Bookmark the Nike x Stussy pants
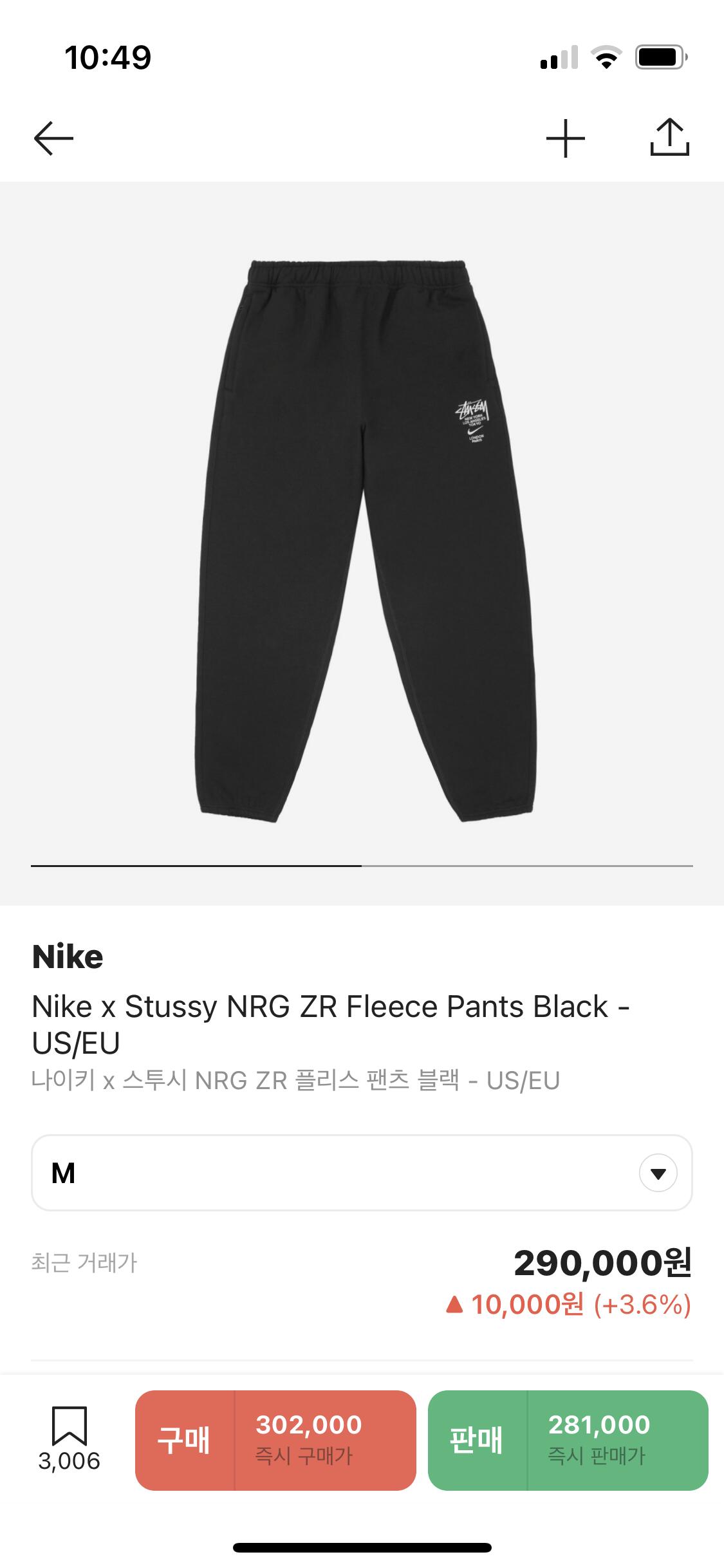This screenshot has height=1568, width=724. pos(70,1439)
